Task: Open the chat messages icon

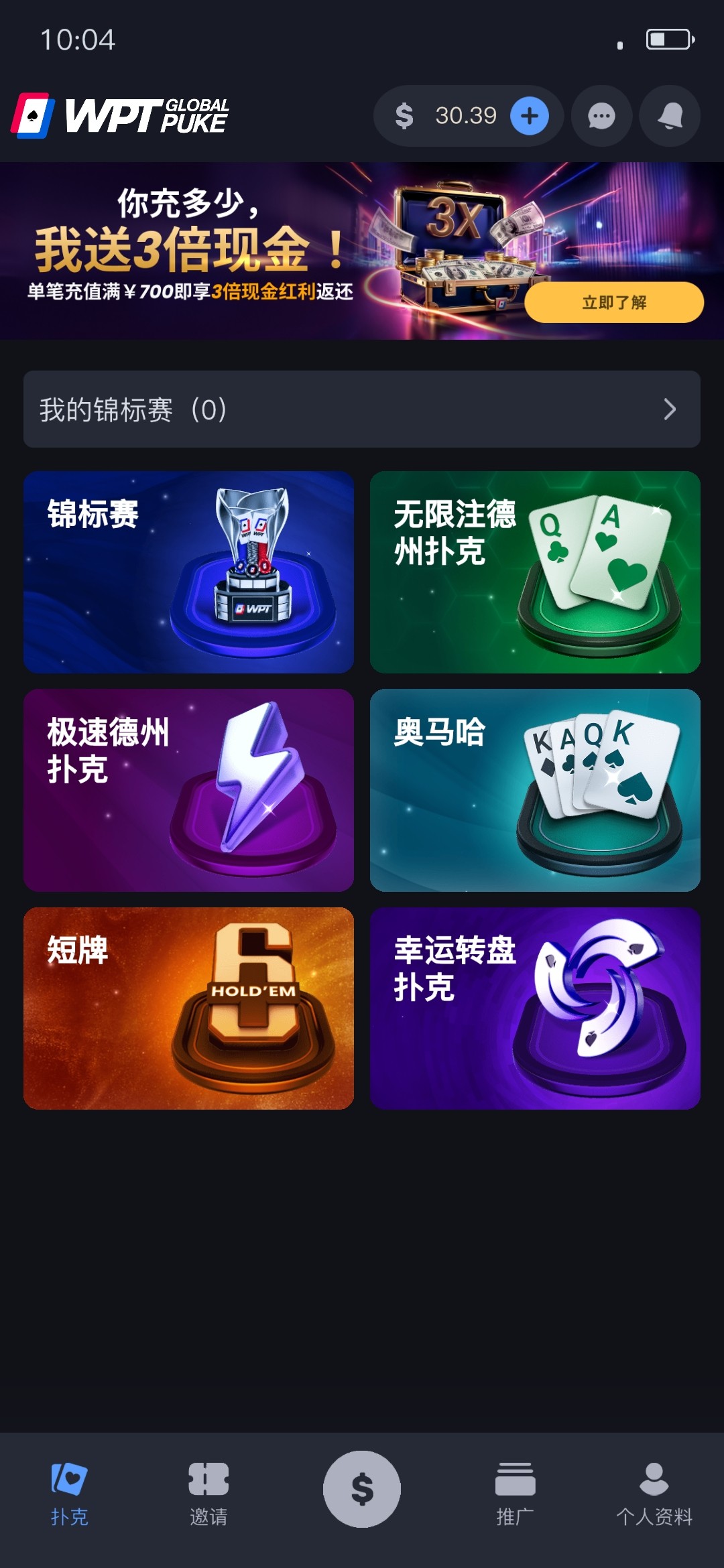Action: point(601,116)
